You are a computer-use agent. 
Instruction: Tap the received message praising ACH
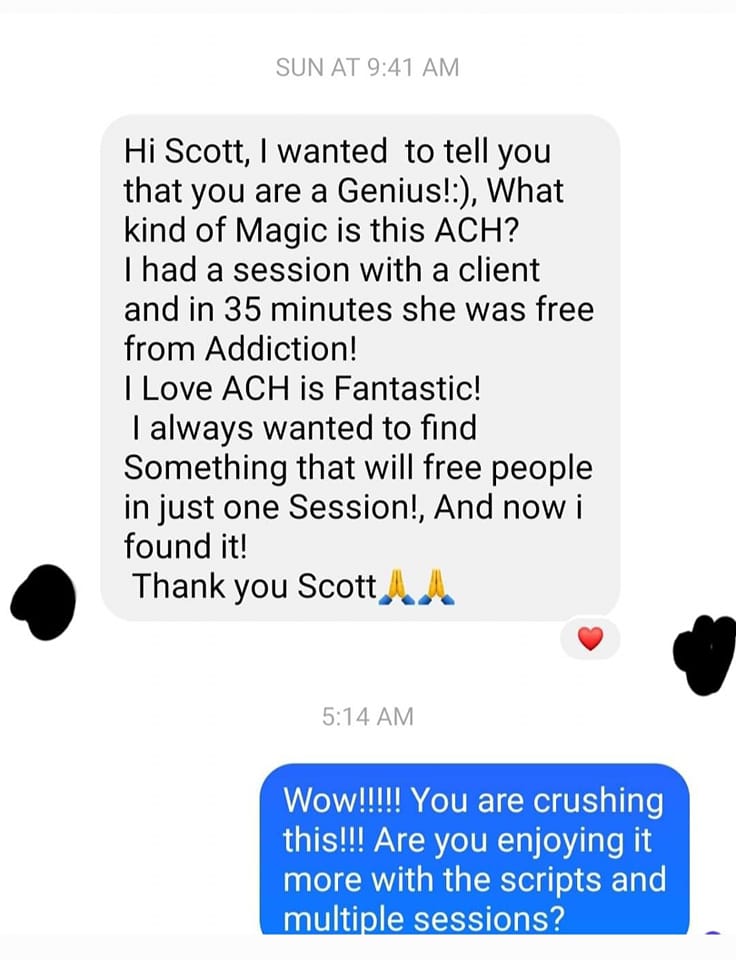(359, 367)
